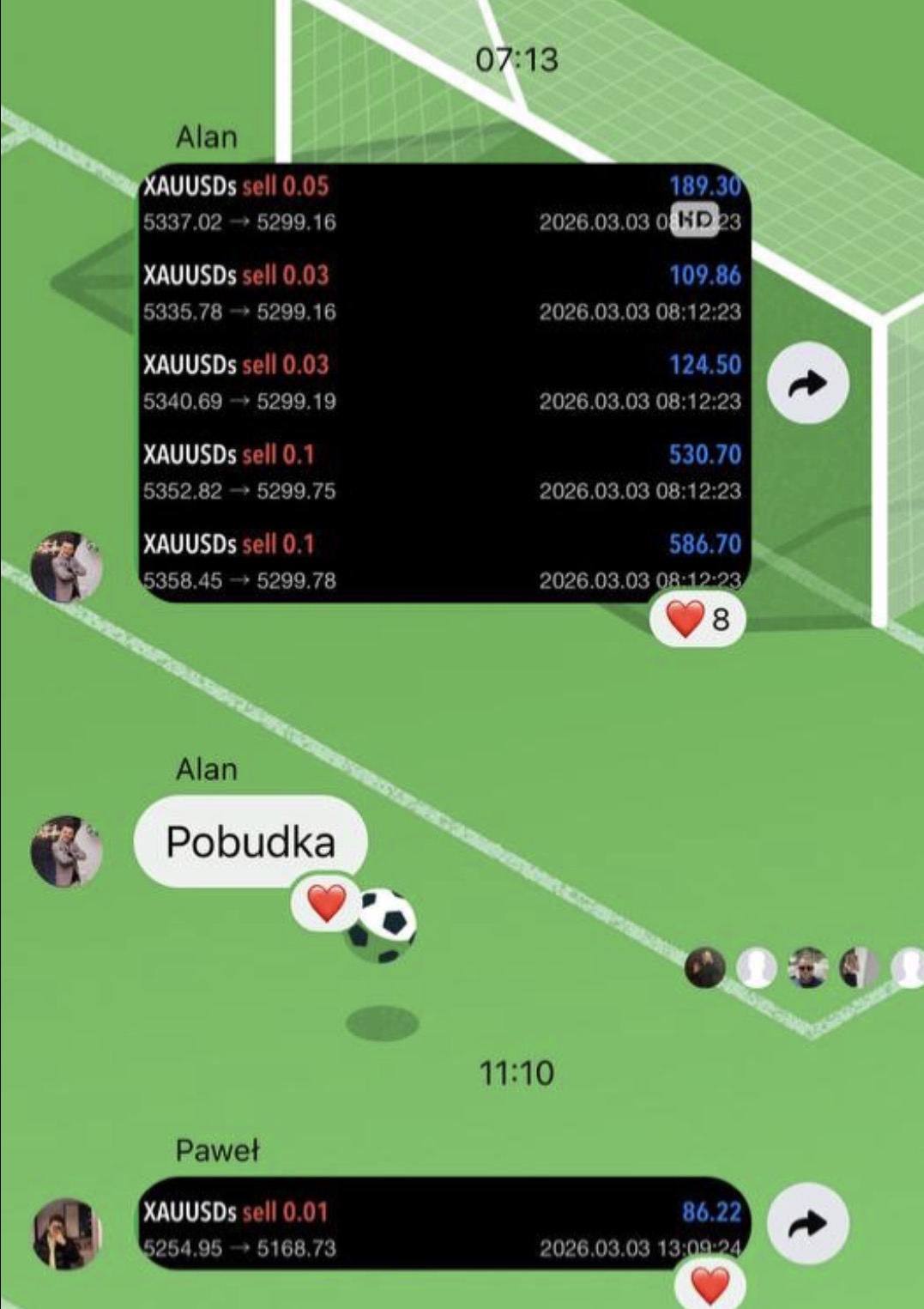Screen dimensions: 924x1309
Task: Tap heart reaction on Paweł's image
Action: [710, 1285]
